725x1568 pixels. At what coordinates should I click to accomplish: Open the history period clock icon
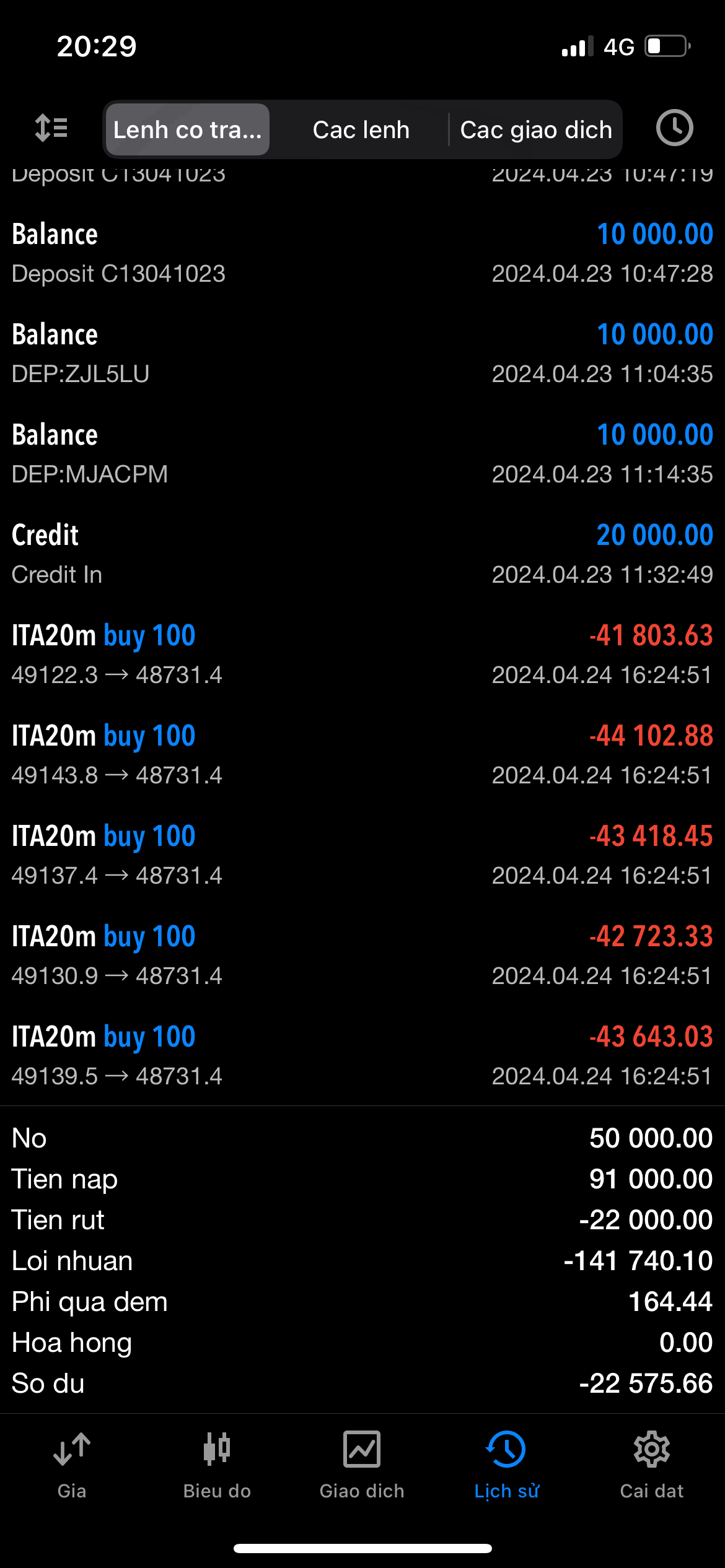(674, 128)
